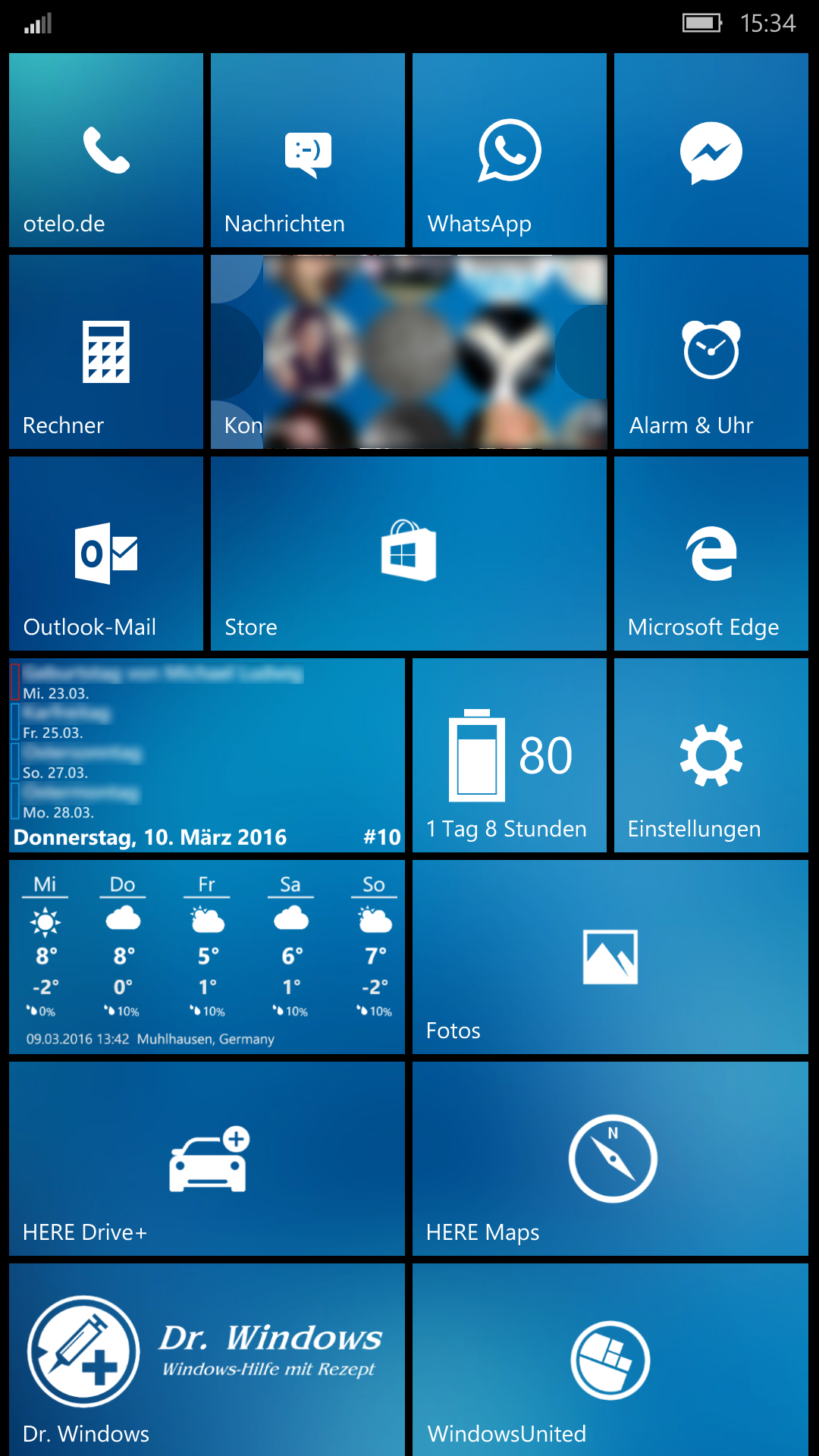This screenshot has height=1456, width=819.
Task: Open the Store tile
Action: tap(408, 554)
